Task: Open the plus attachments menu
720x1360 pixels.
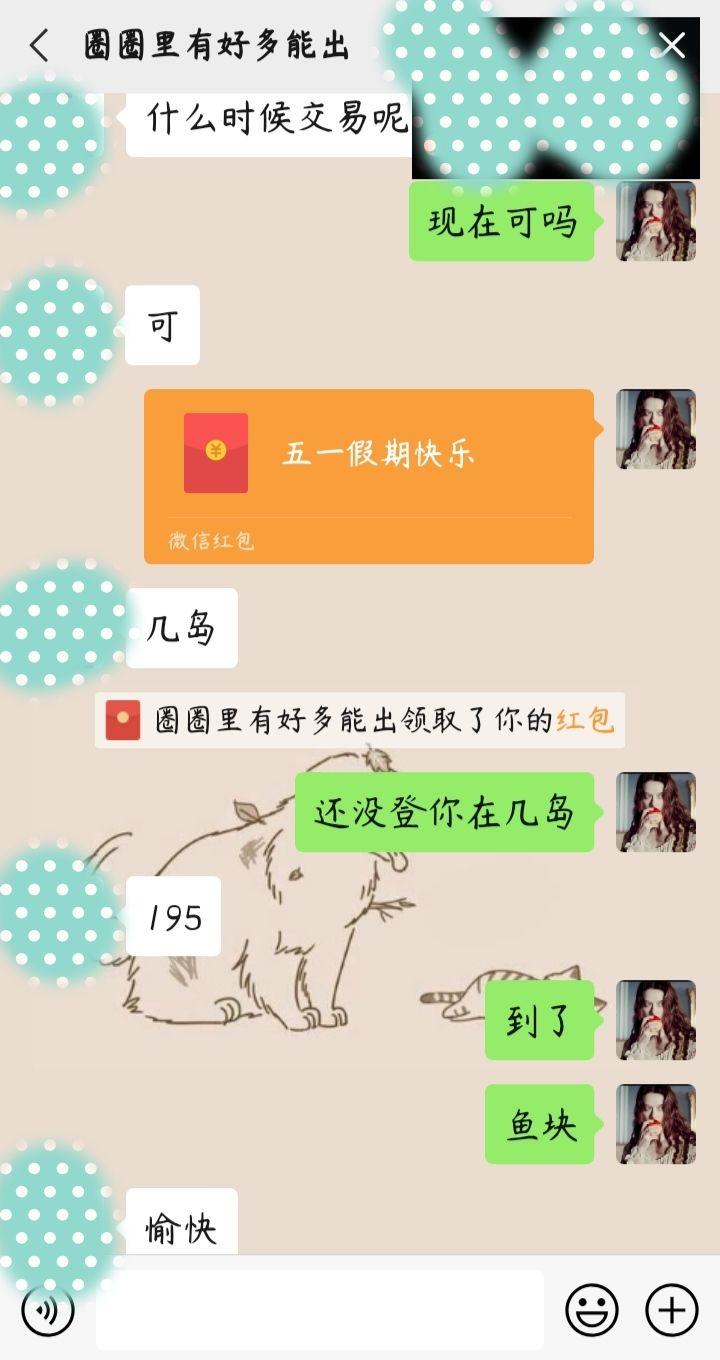Action: point(671,1310)
